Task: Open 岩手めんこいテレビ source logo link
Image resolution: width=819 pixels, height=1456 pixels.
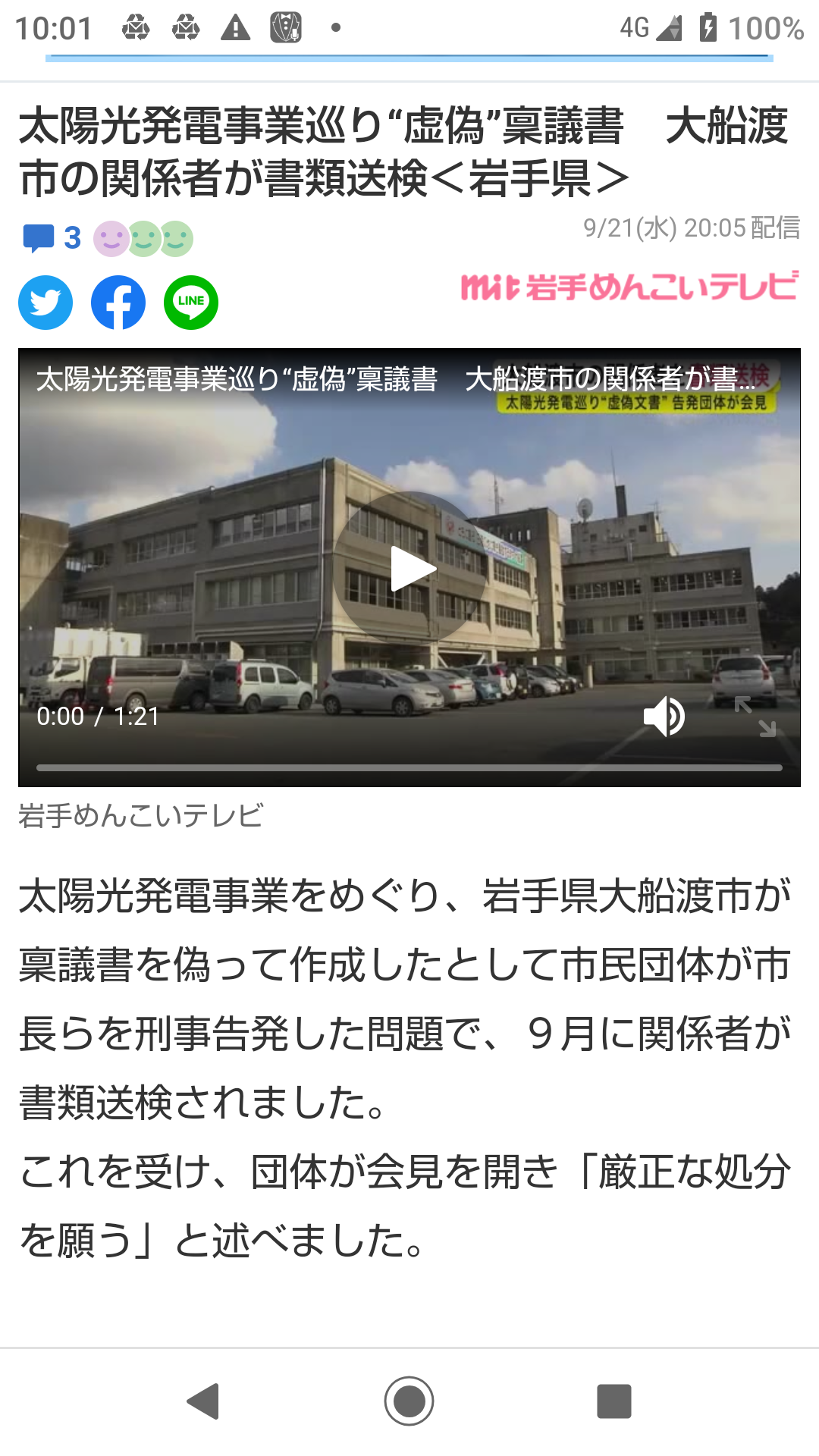Action: click(629, 287)
